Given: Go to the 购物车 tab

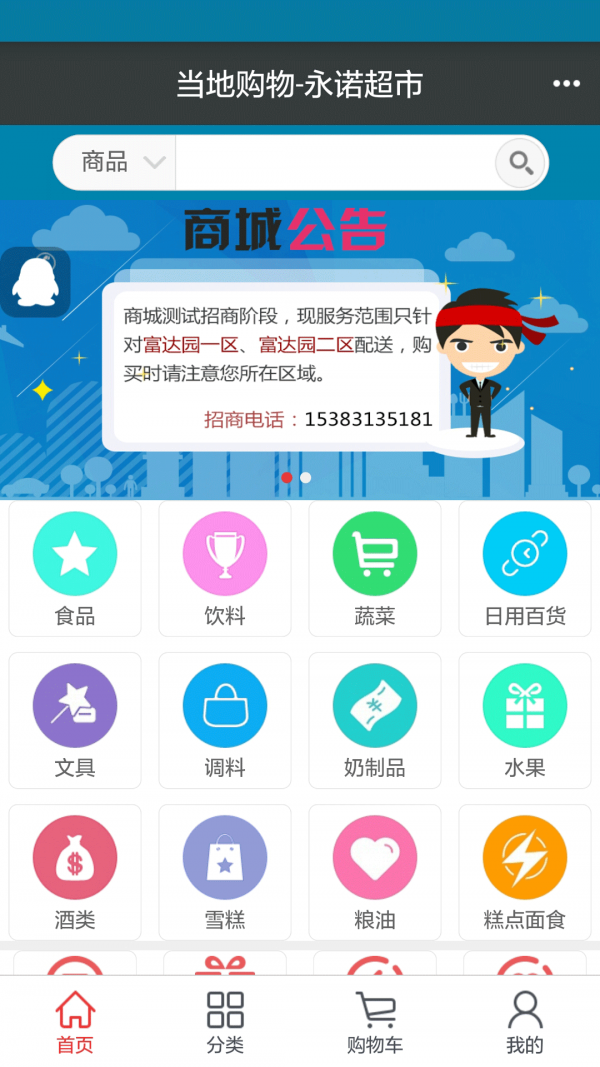Looking at the screenshot, I should (375, 1022).
